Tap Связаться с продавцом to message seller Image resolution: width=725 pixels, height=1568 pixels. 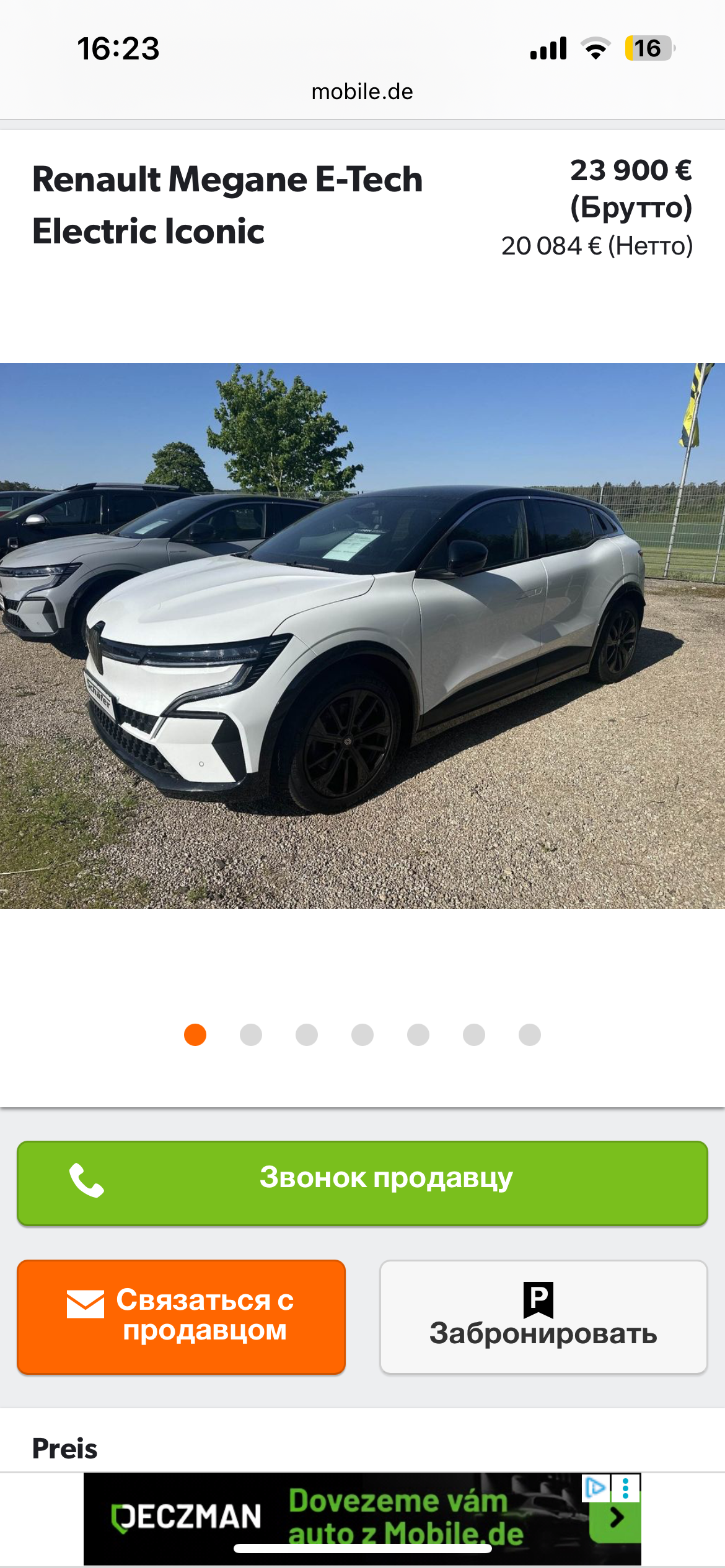pyautogui.click(x=181, y=1317)
